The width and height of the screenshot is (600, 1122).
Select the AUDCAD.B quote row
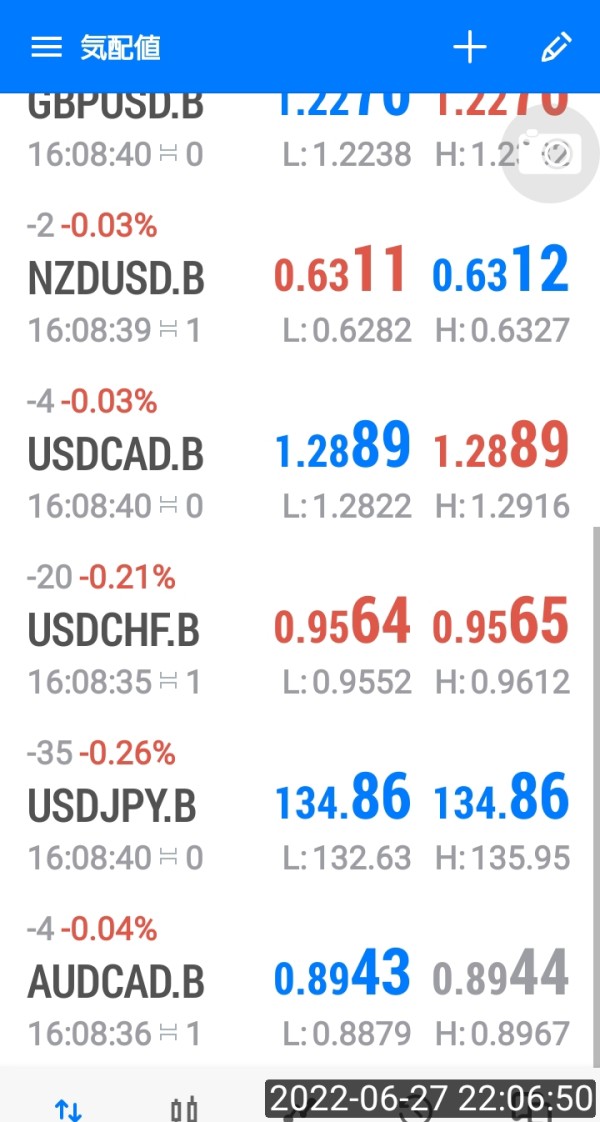pyautogui.click(x=300, y=984)
